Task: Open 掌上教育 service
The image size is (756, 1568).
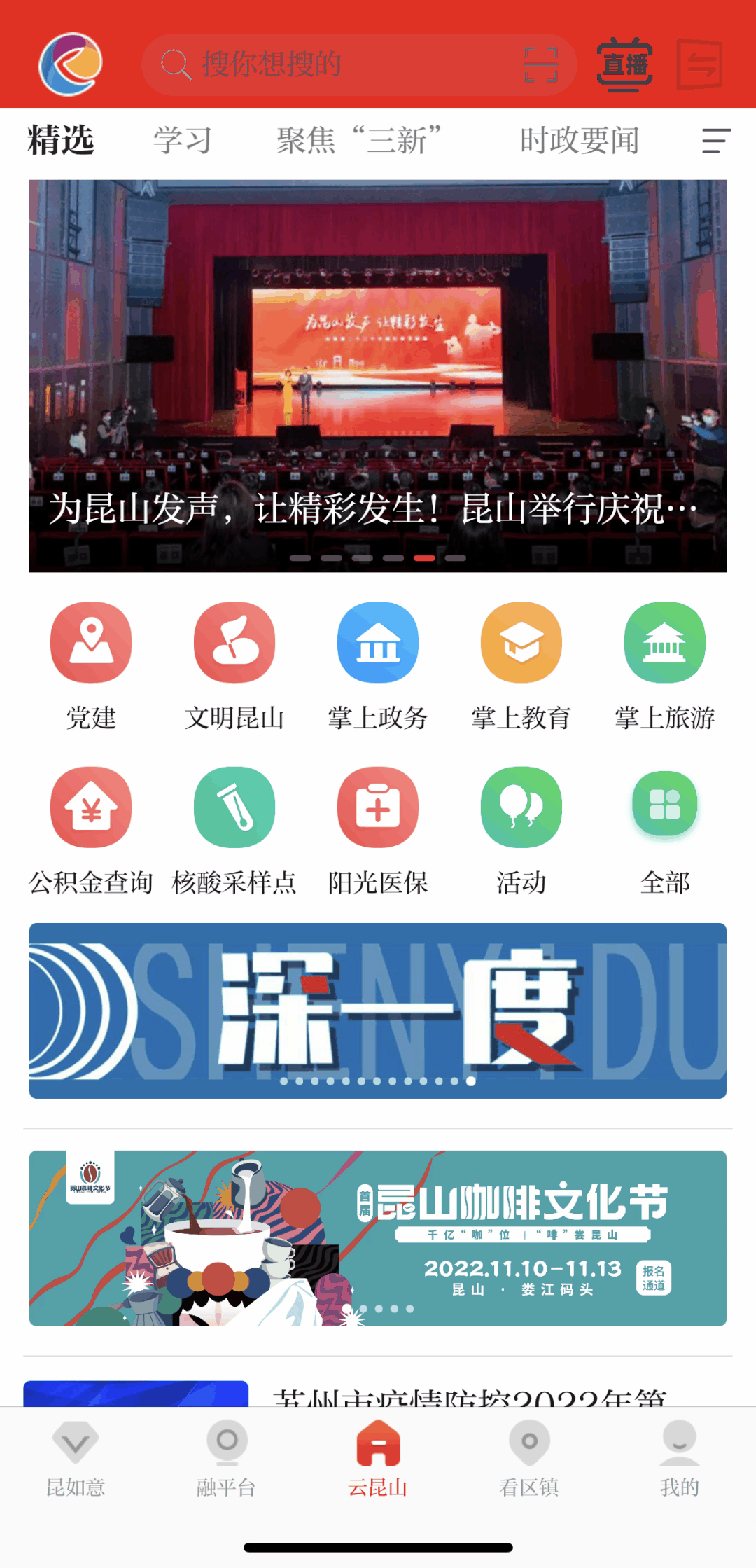Action: pyautogui.click(x=521, y=664)
